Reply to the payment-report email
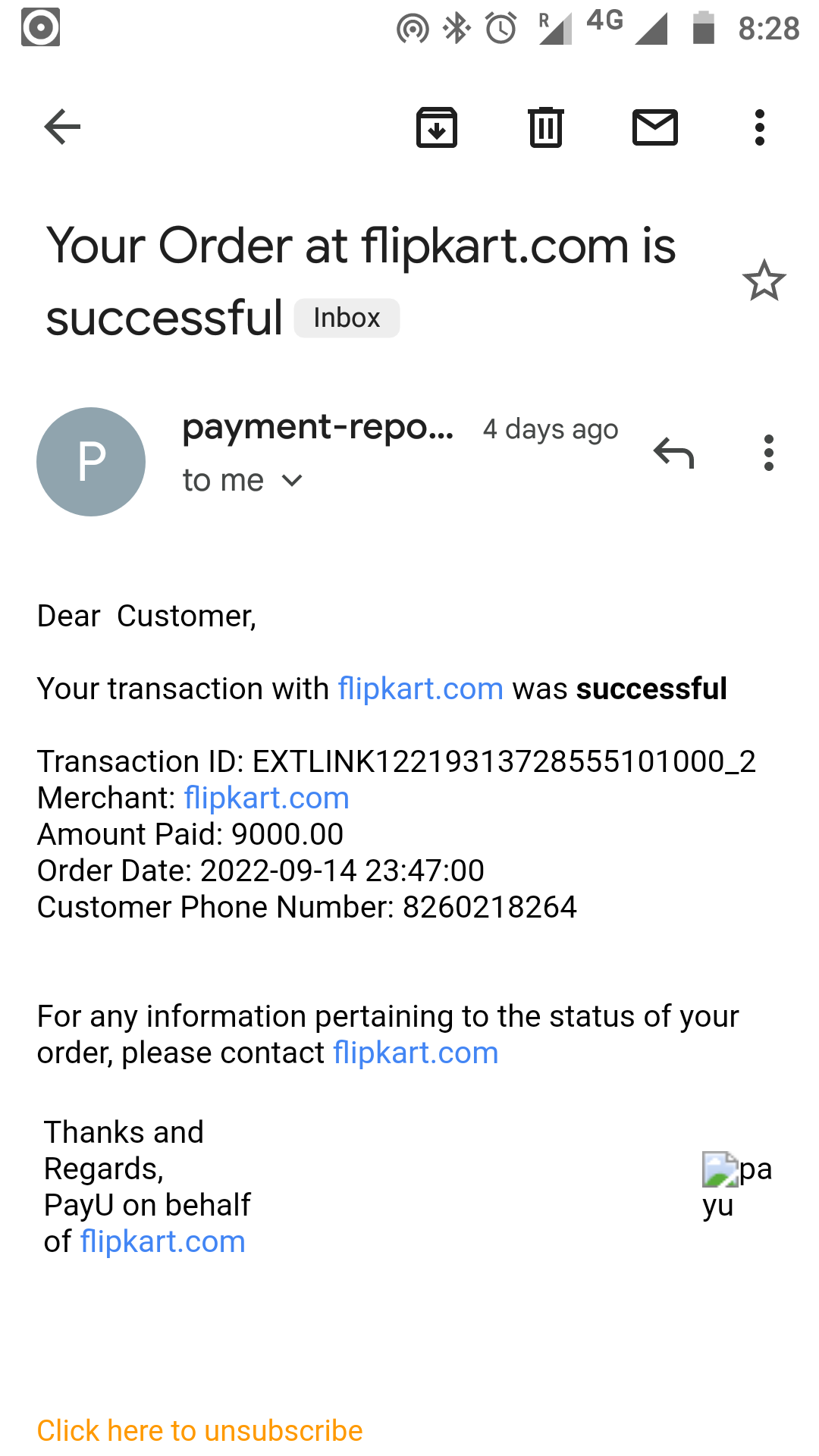This screenshot has width=819, height=1456. tap(673, 453)
